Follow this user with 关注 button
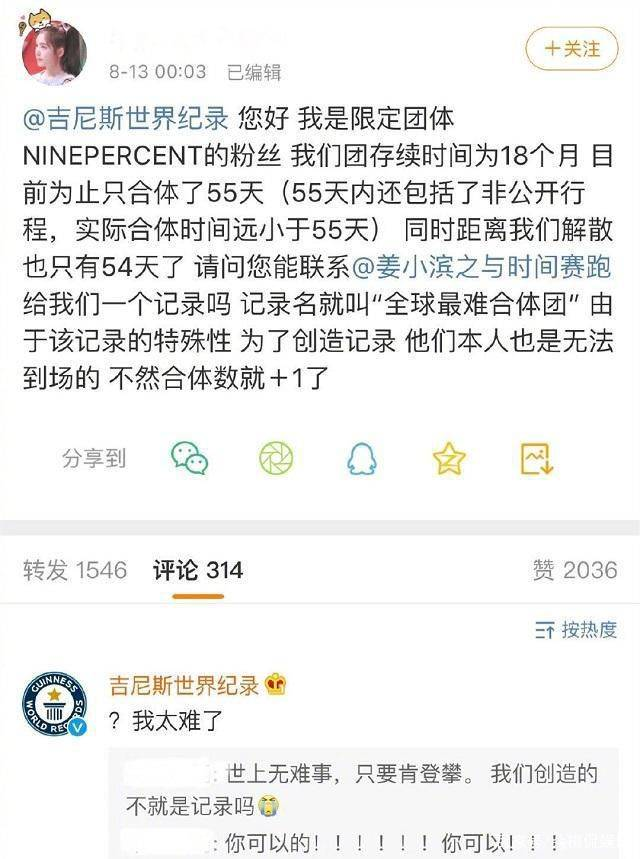This screenshot has width=640, height=859. click(x=573, y=48)
